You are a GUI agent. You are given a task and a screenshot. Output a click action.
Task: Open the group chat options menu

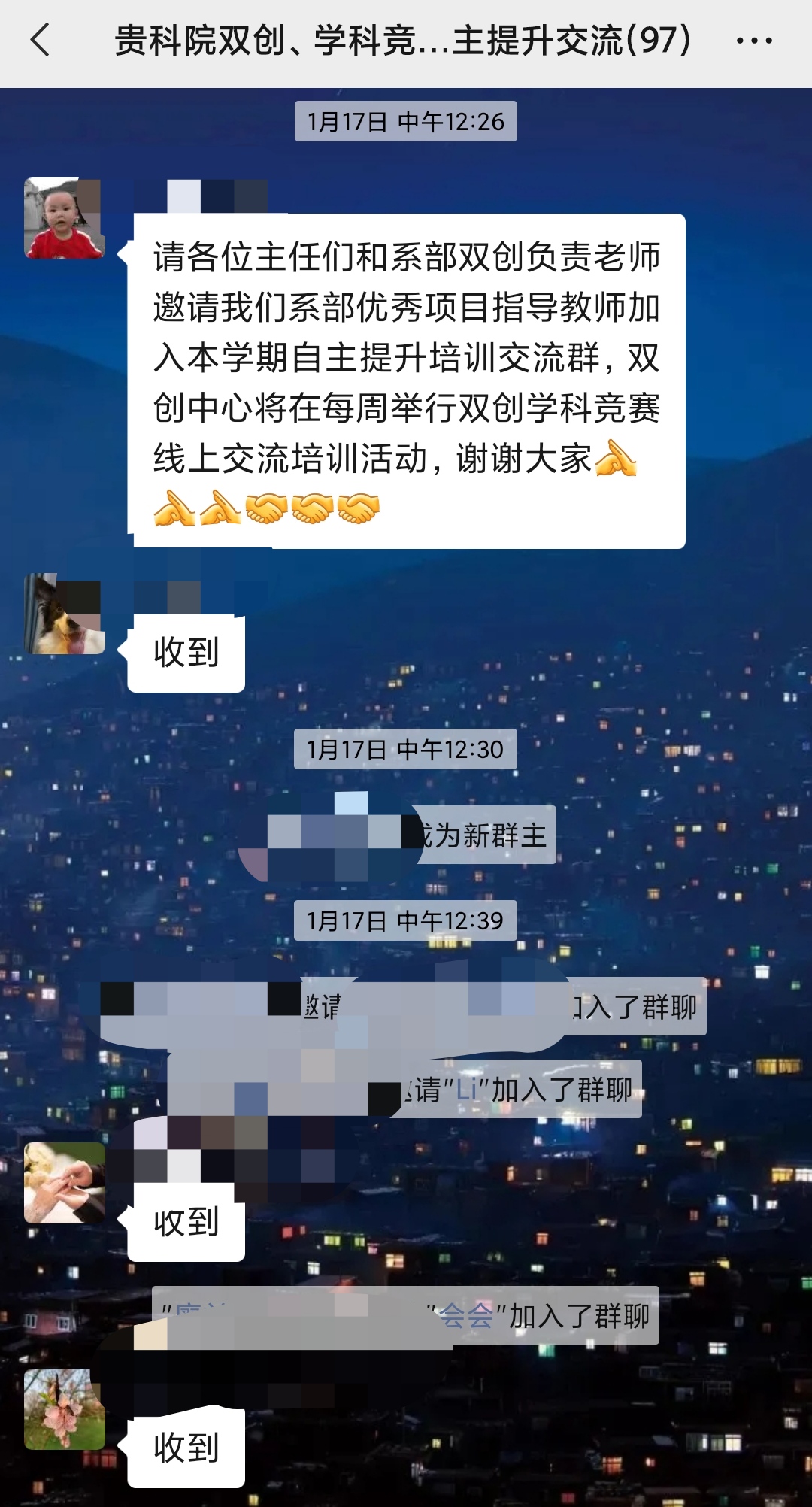pos(754,41)
